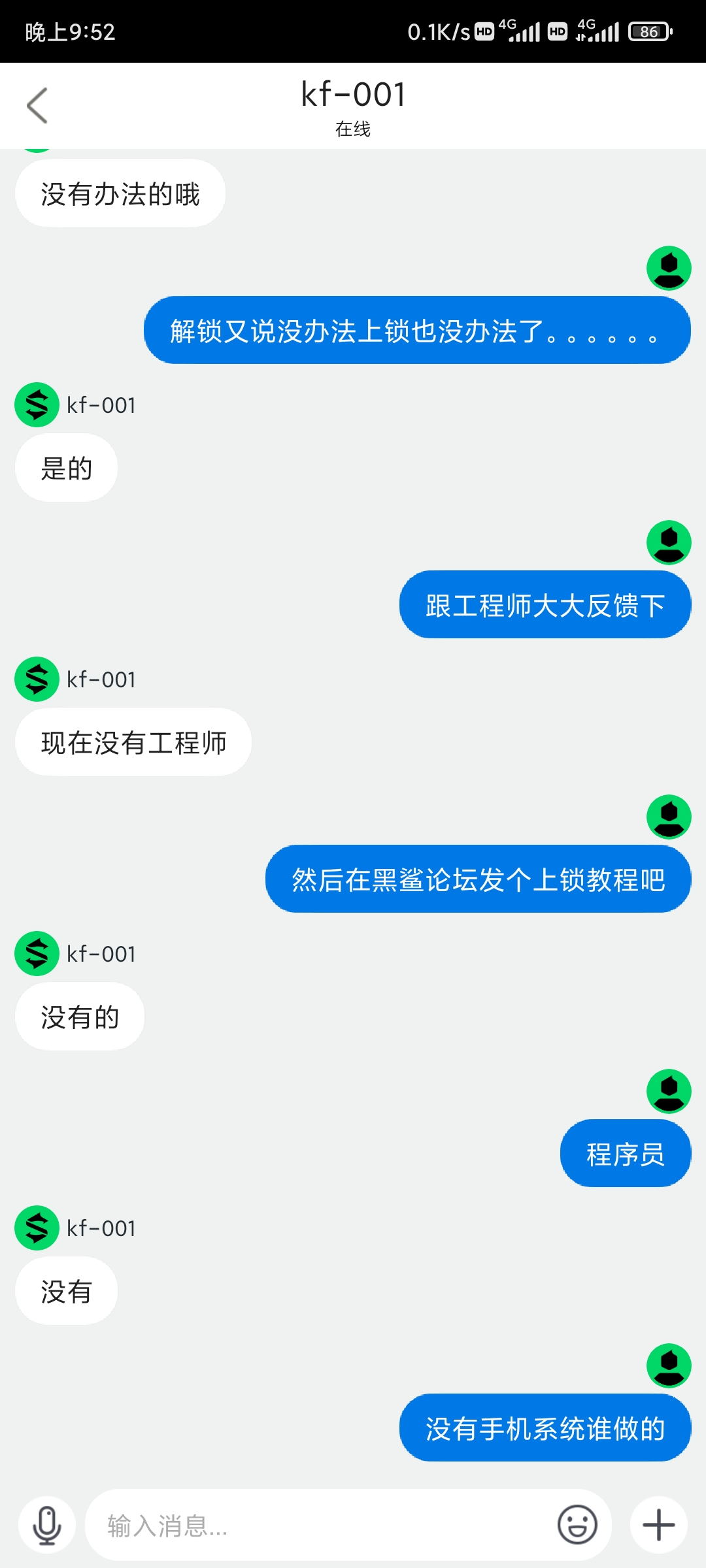Open the plus attachment menu

pyautogui.click(x=659, y=1525)
